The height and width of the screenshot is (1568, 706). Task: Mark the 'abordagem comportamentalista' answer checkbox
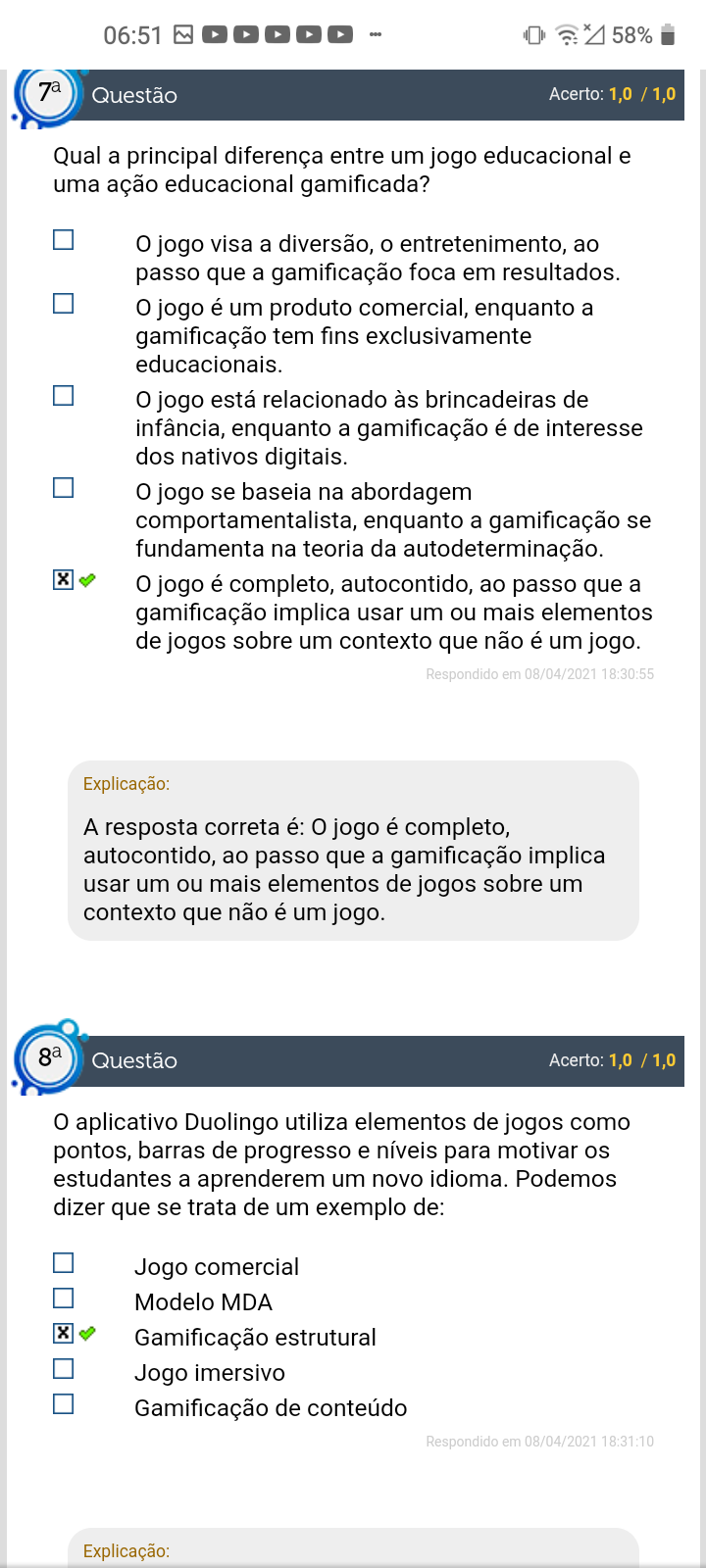63,488
